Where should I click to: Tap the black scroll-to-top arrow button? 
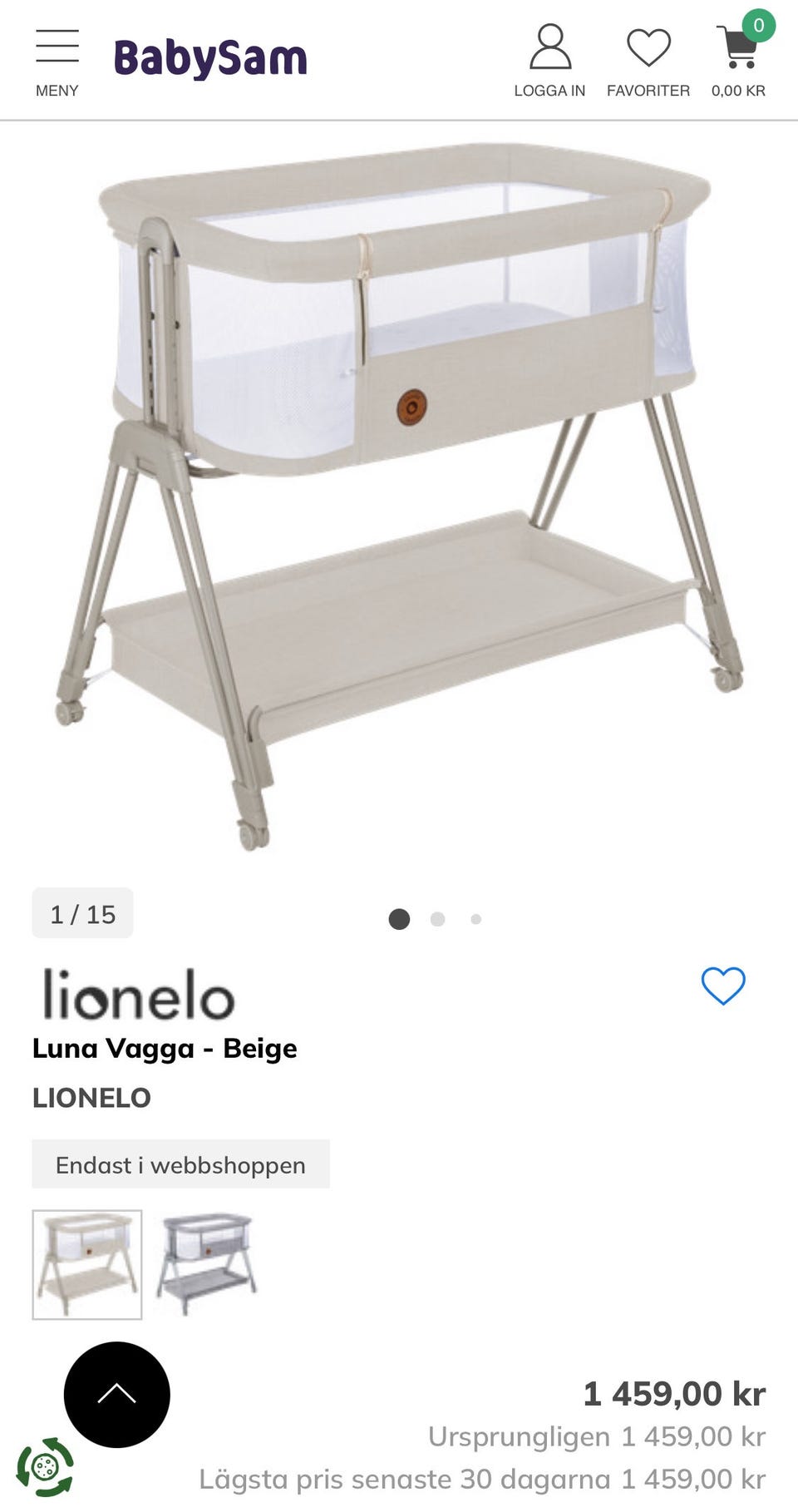117,1395
